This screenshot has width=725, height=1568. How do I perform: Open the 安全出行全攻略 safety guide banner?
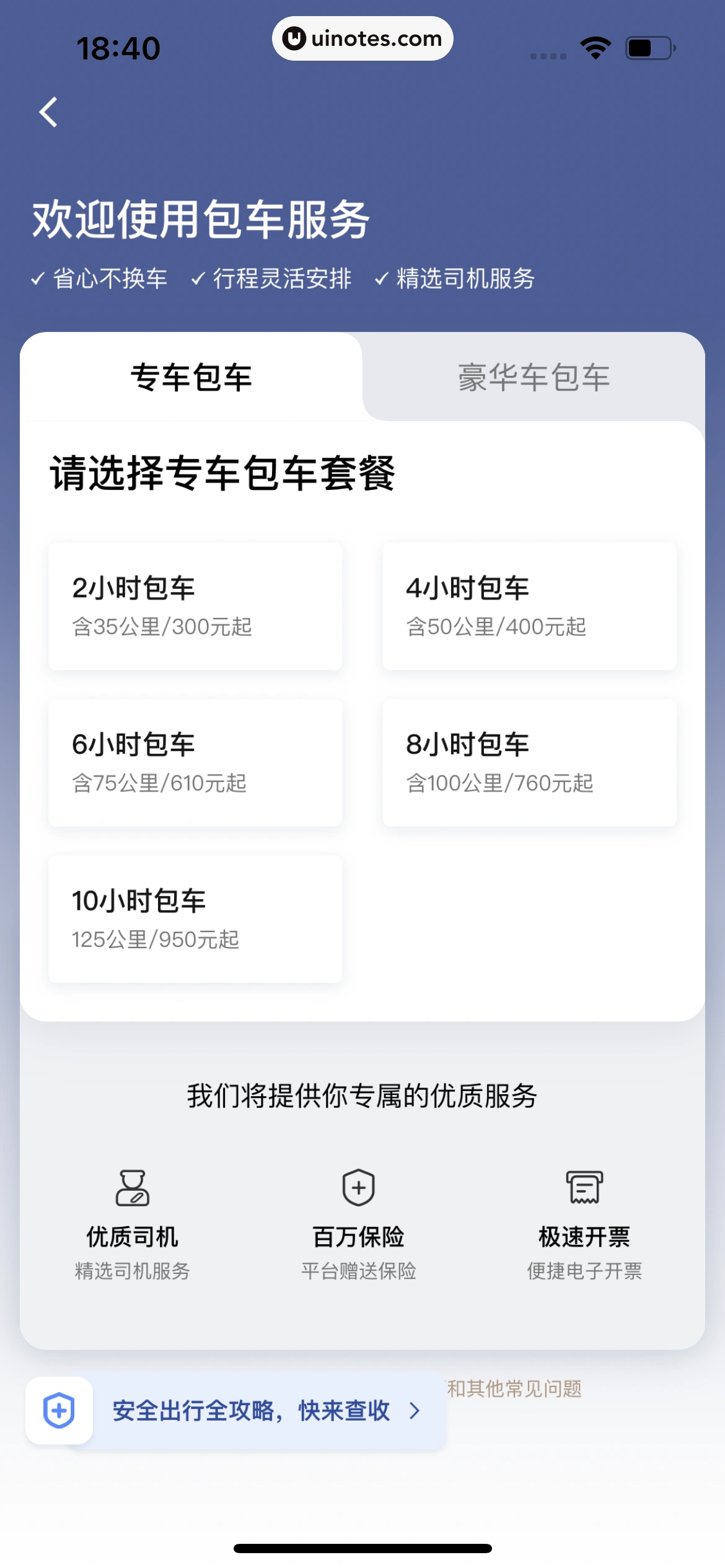[x=251, y=1411]
